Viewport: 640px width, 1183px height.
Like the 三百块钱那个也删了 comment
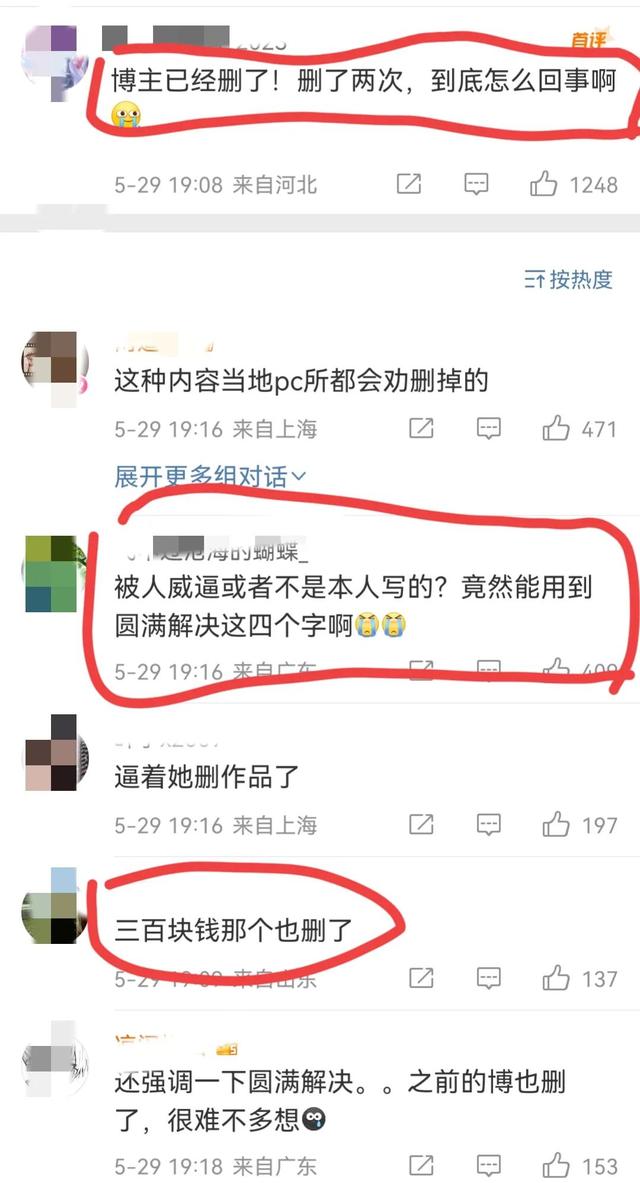(556, 979)
